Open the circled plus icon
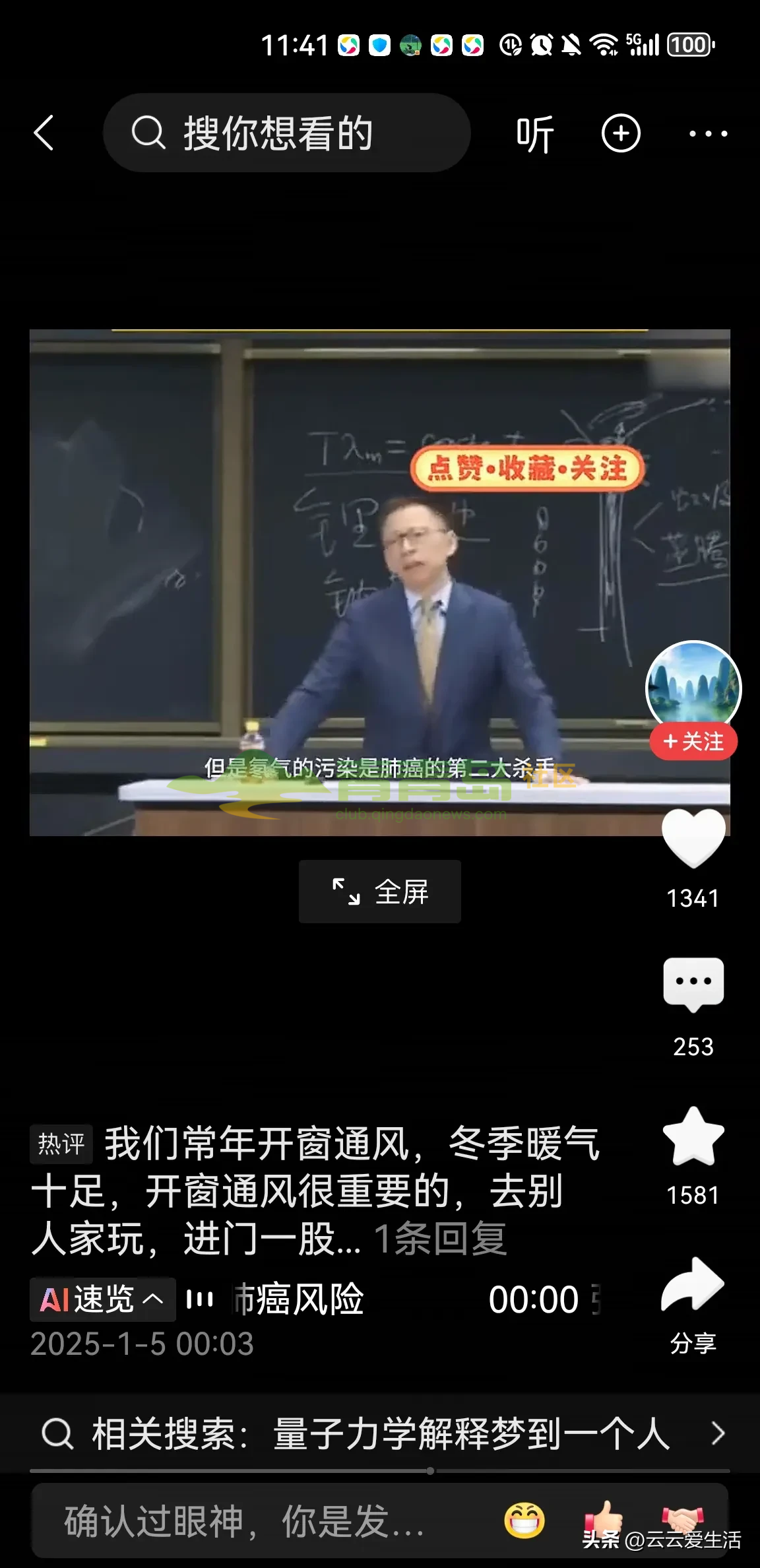The height and width of the screenshot is (1568, 760). (x=621, y=133)
